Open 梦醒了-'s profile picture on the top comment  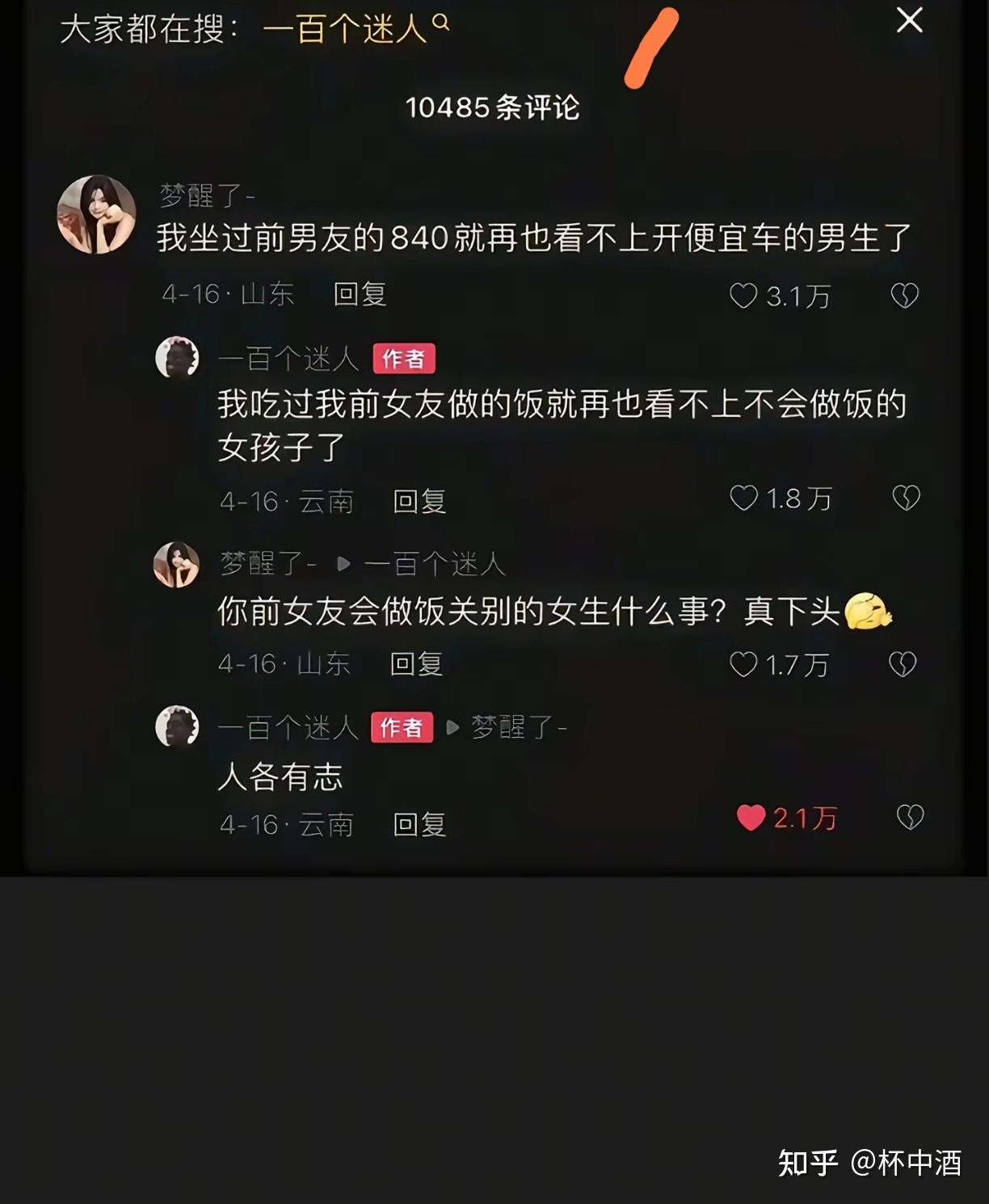pos(96,215)
